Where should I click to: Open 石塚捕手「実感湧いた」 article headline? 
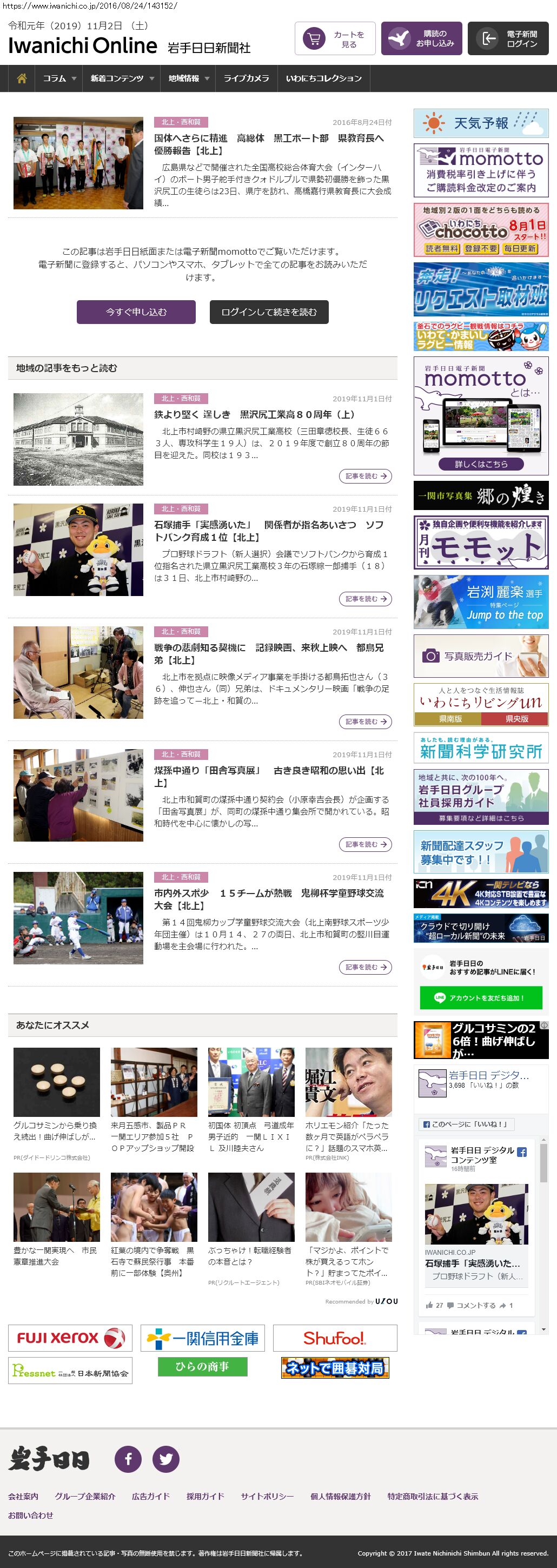[268, 531]
